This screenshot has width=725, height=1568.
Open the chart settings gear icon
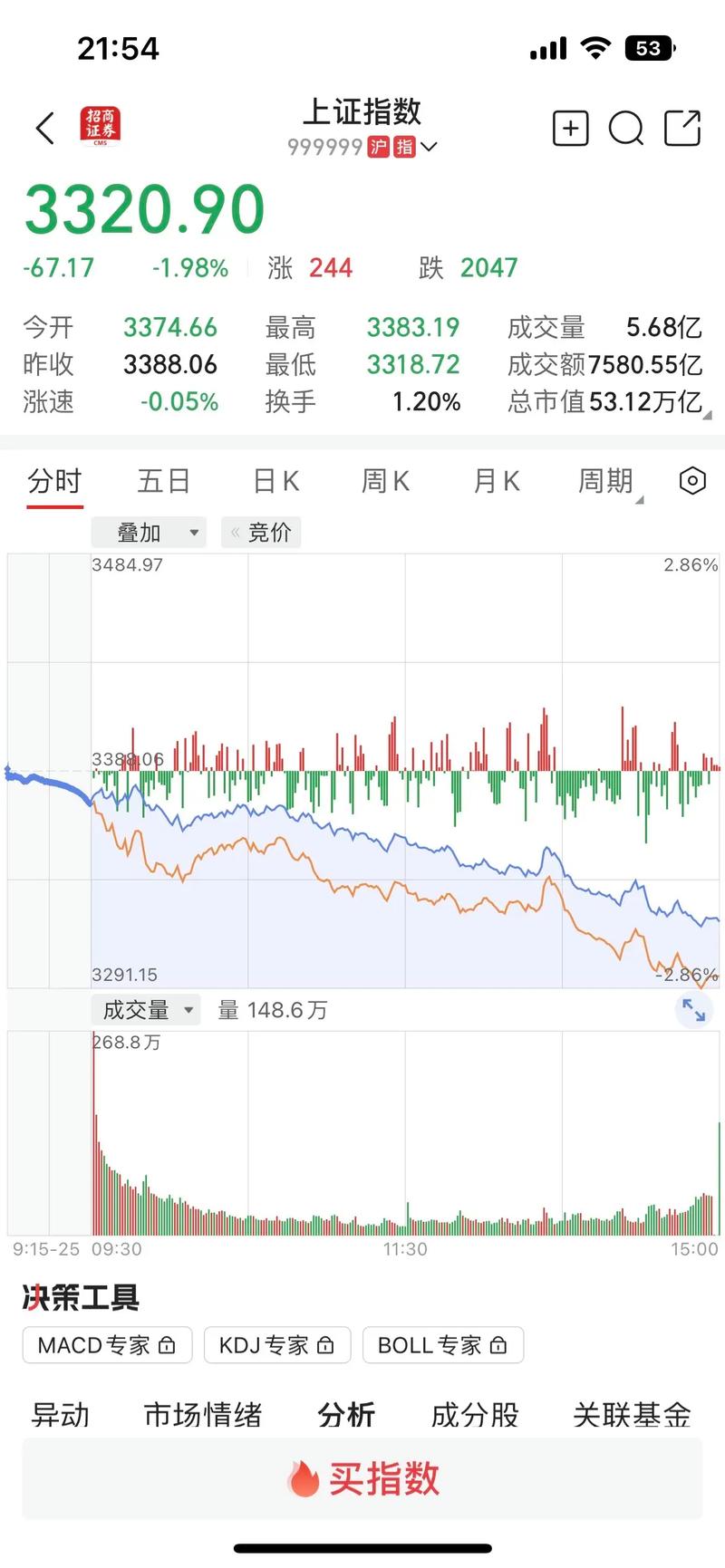[691, 481]
